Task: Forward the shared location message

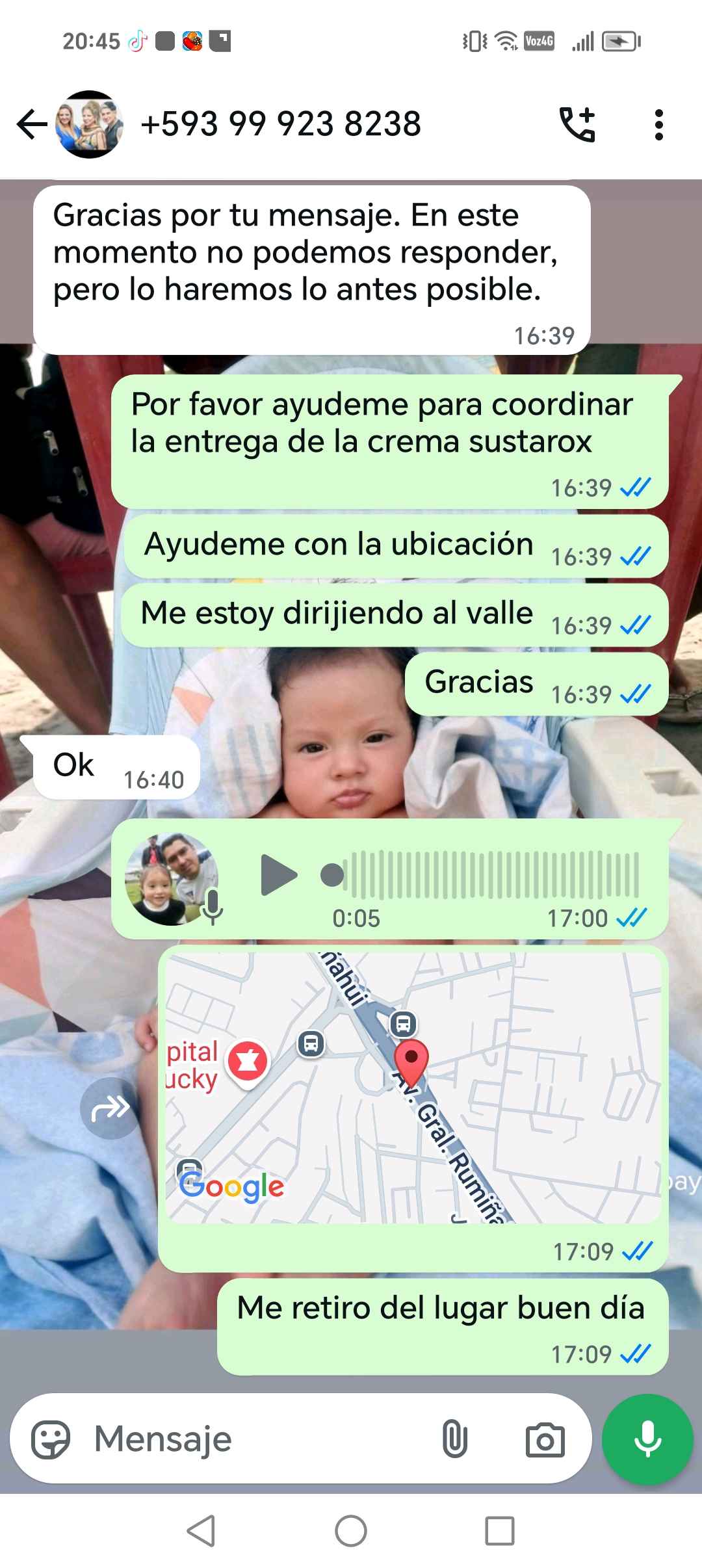Action: [x=110, y=1108]
